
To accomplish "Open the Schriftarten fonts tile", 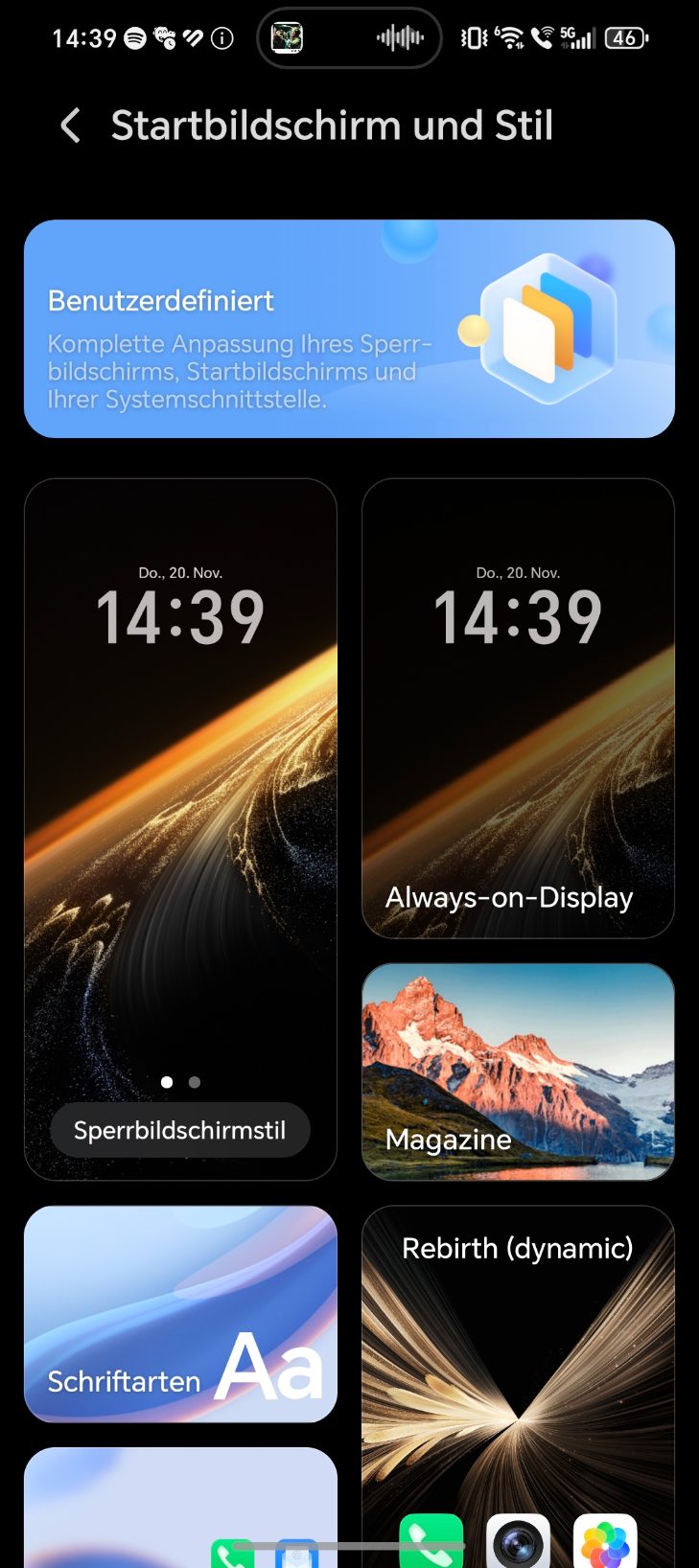I will [x=180, y=1313].
